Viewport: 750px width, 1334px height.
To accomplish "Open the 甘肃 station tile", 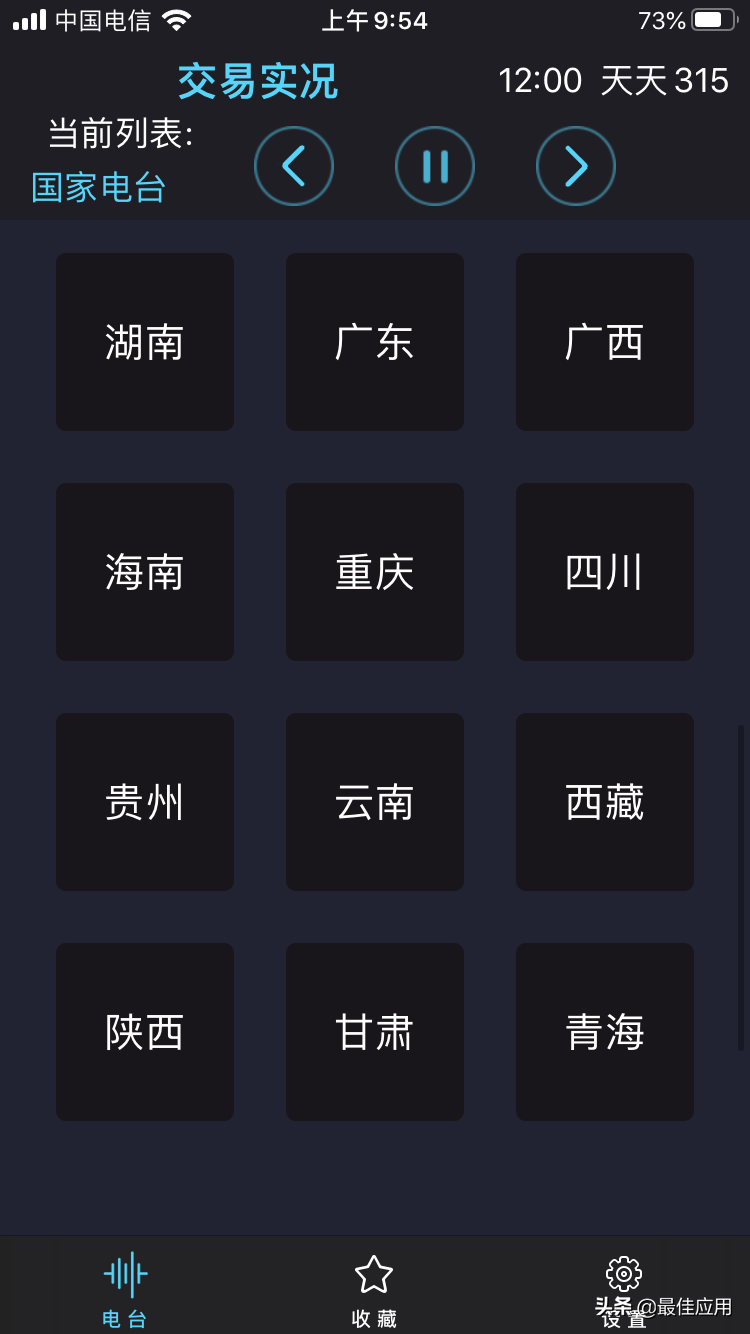I will [375, 1032].
